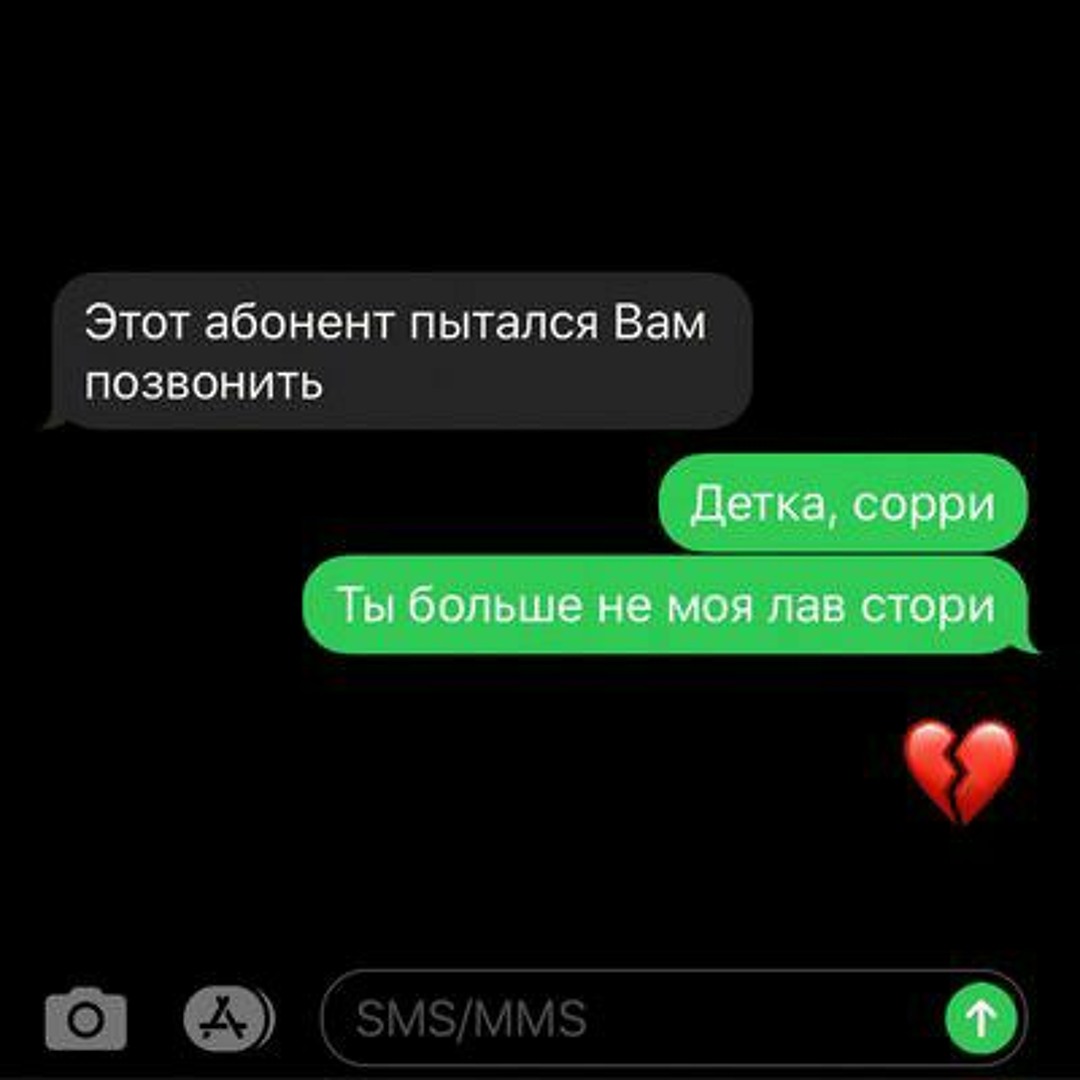Open the camera to attach a photo

86,1018
